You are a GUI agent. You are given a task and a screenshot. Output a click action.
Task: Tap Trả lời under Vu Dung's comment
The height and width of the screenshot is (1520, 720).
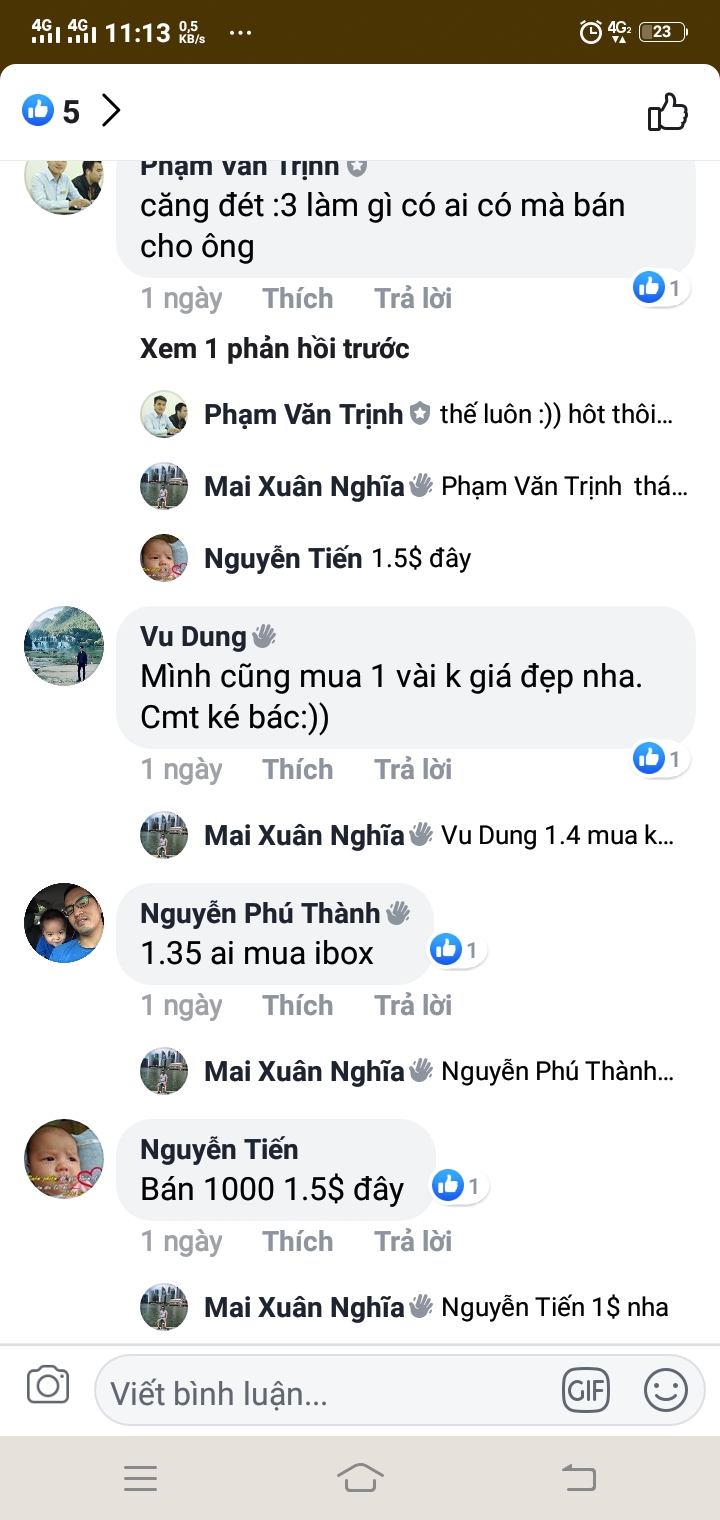coord(413,769)
